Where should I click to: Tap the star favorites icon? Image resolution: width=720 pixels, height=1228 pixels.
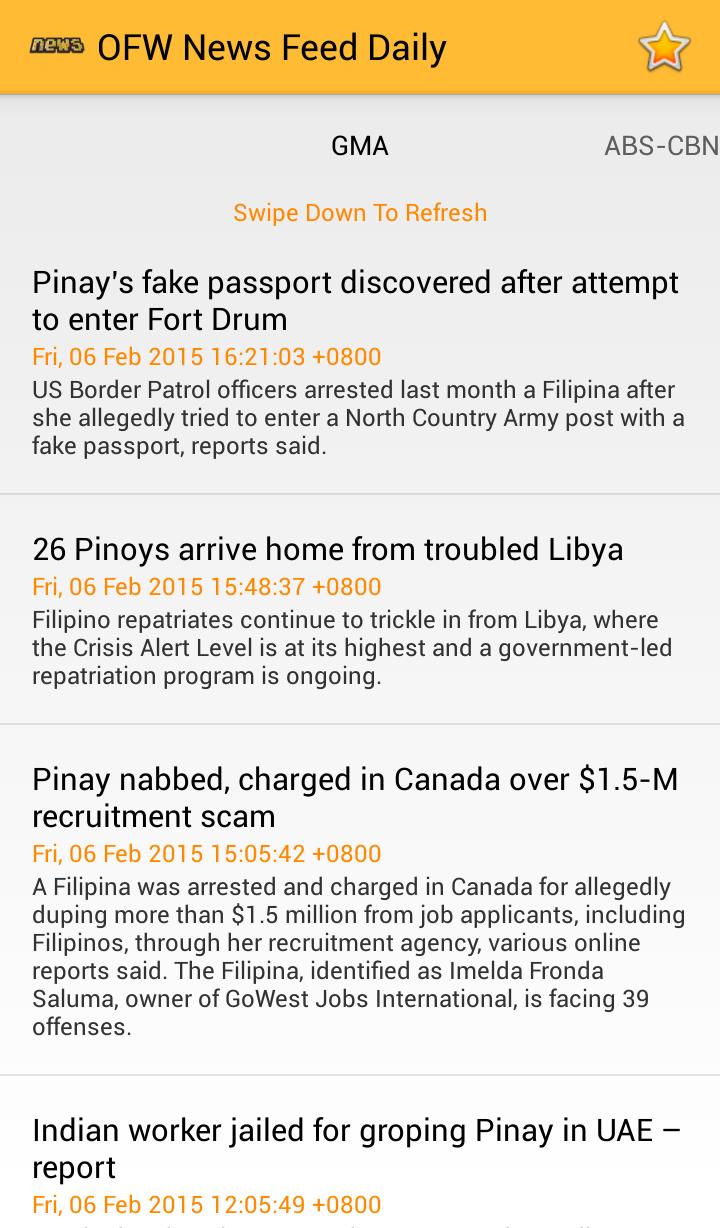pyautogui.click(x=664, y=44)
